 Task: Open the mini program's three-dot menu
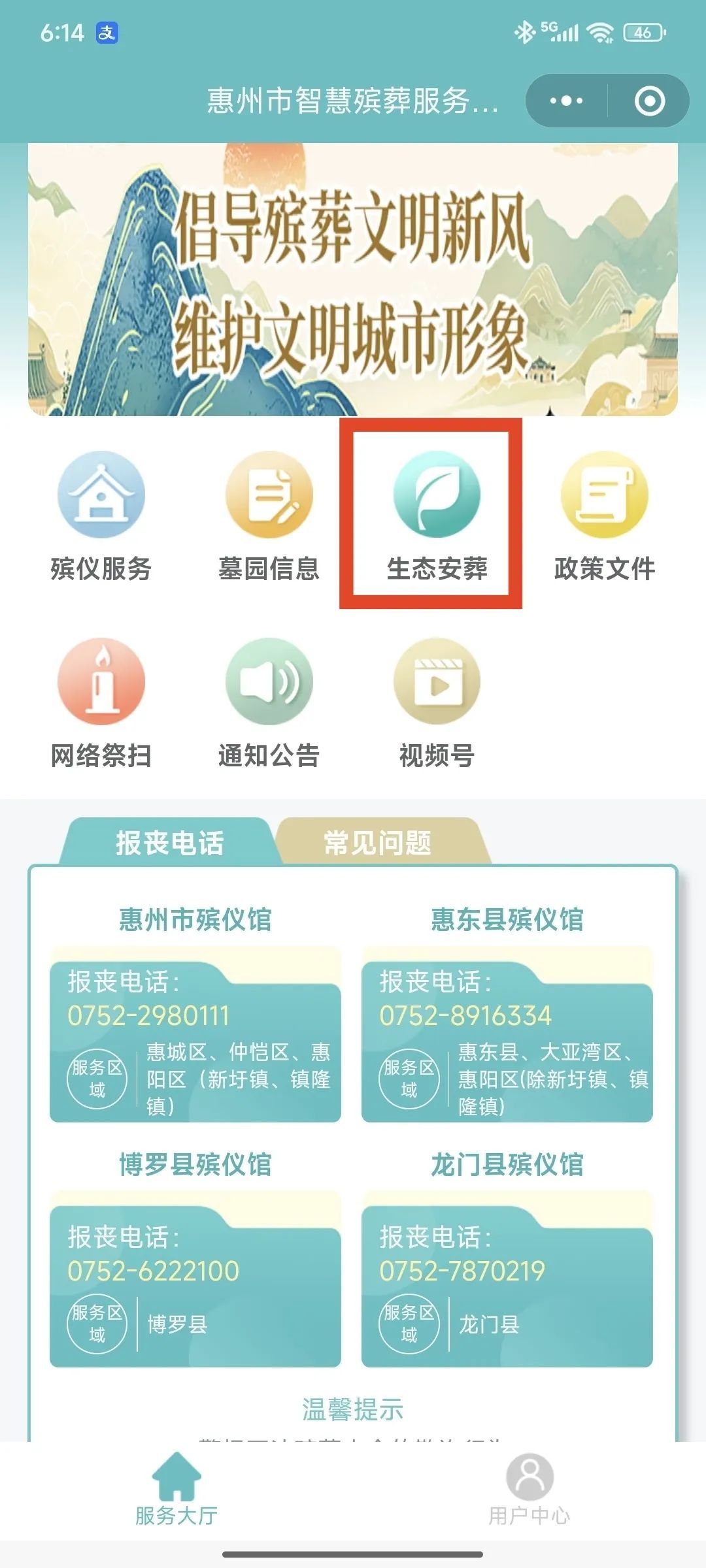(x=567, y=101)
